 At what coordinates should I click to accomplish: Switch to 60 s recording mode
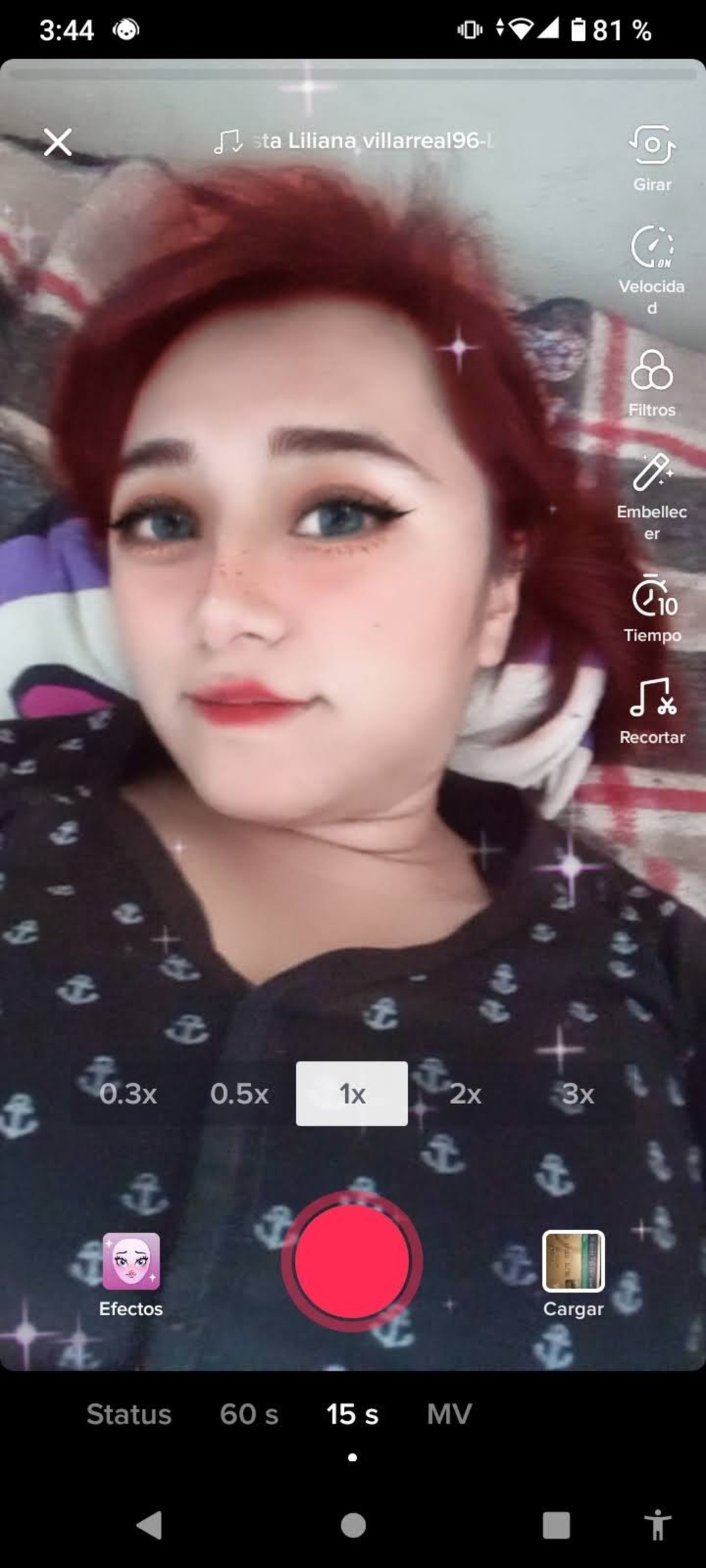click(249, 1414)
